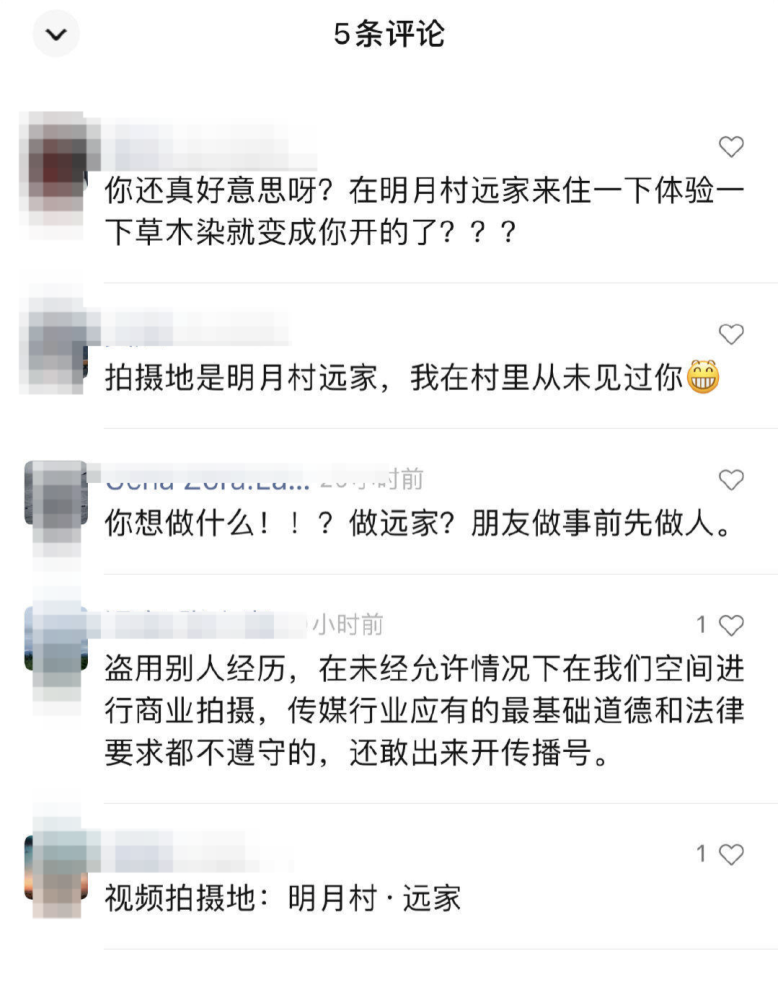Screen dimensions: 778x1000
Task: Open avatar of the 你还真好意思呀 commenter
Action: pos(56,158)
